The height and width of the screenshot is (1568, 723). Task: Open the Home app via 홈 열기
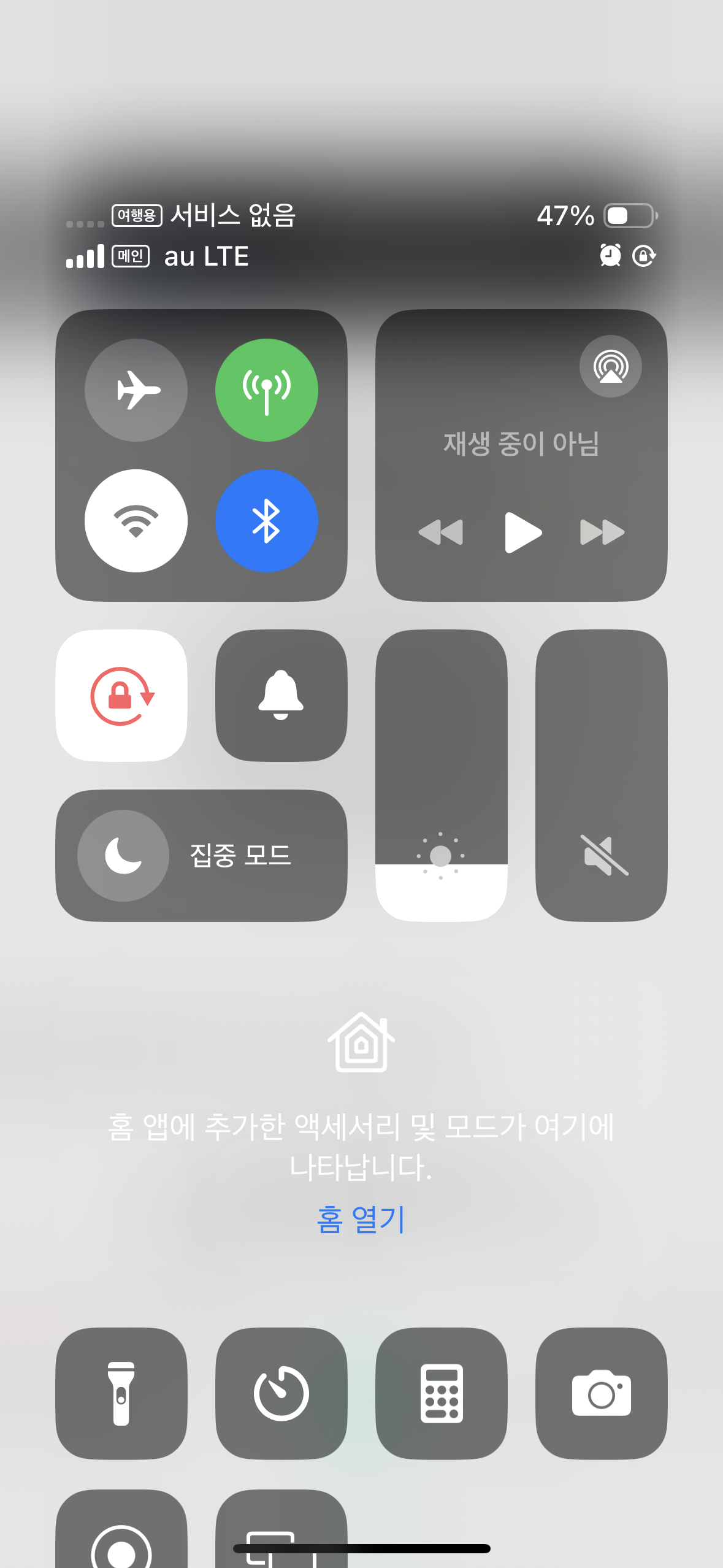pos(361,1219)
